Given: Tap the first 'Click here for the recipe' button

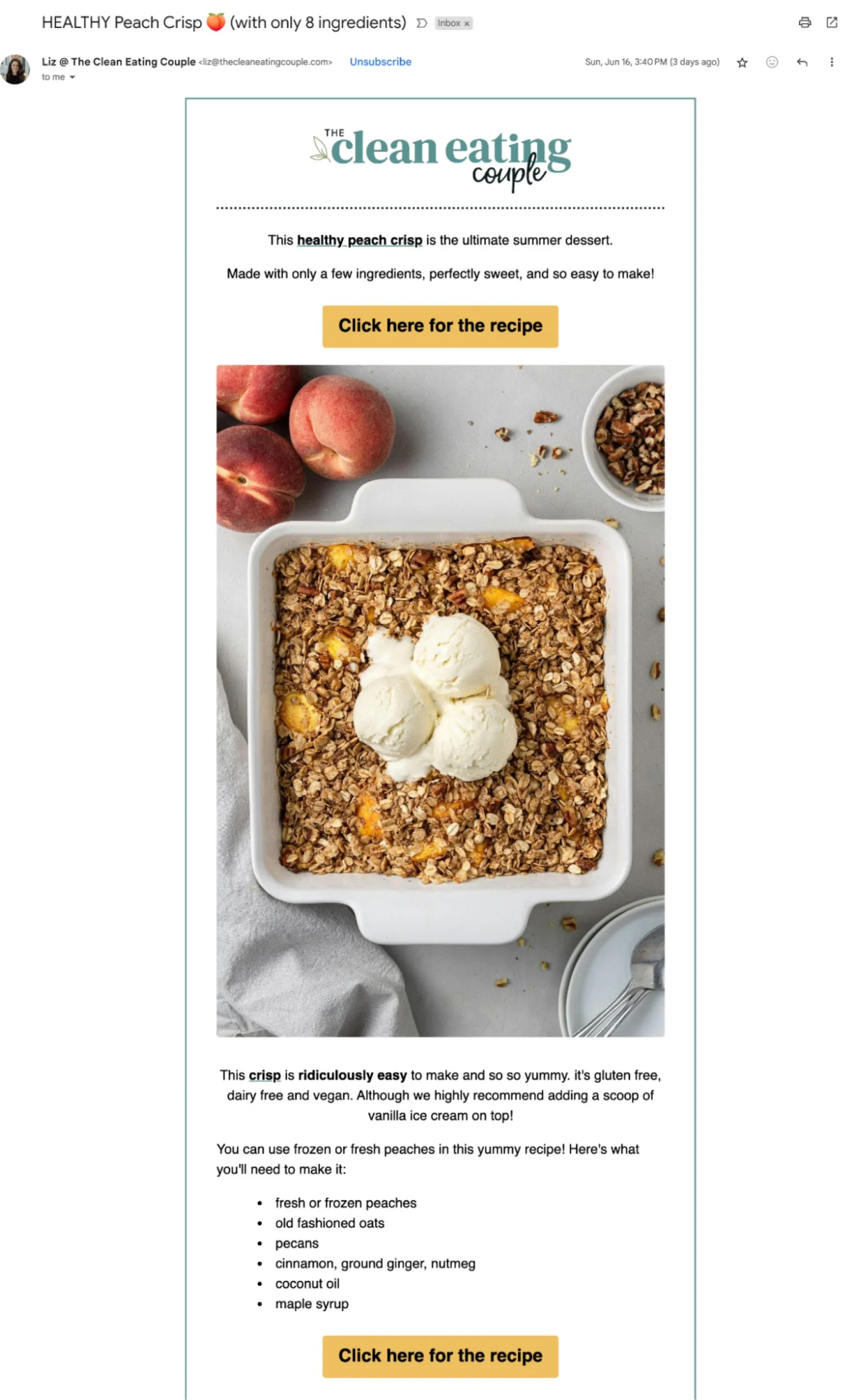Looking at the screenshot, I should [x=440, y=326].
